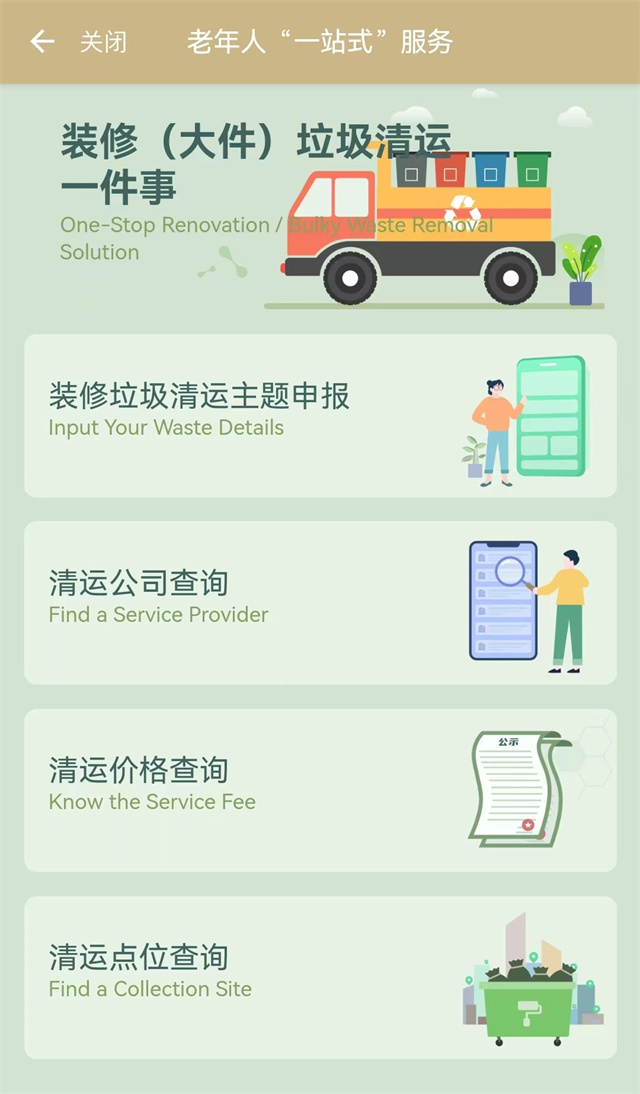Image resolution: width=640 pixels, height=1094 pixels.
Task: Open 清运公司查询 to find a service provider
Action: pyautogui.click(x=320, y=602)
